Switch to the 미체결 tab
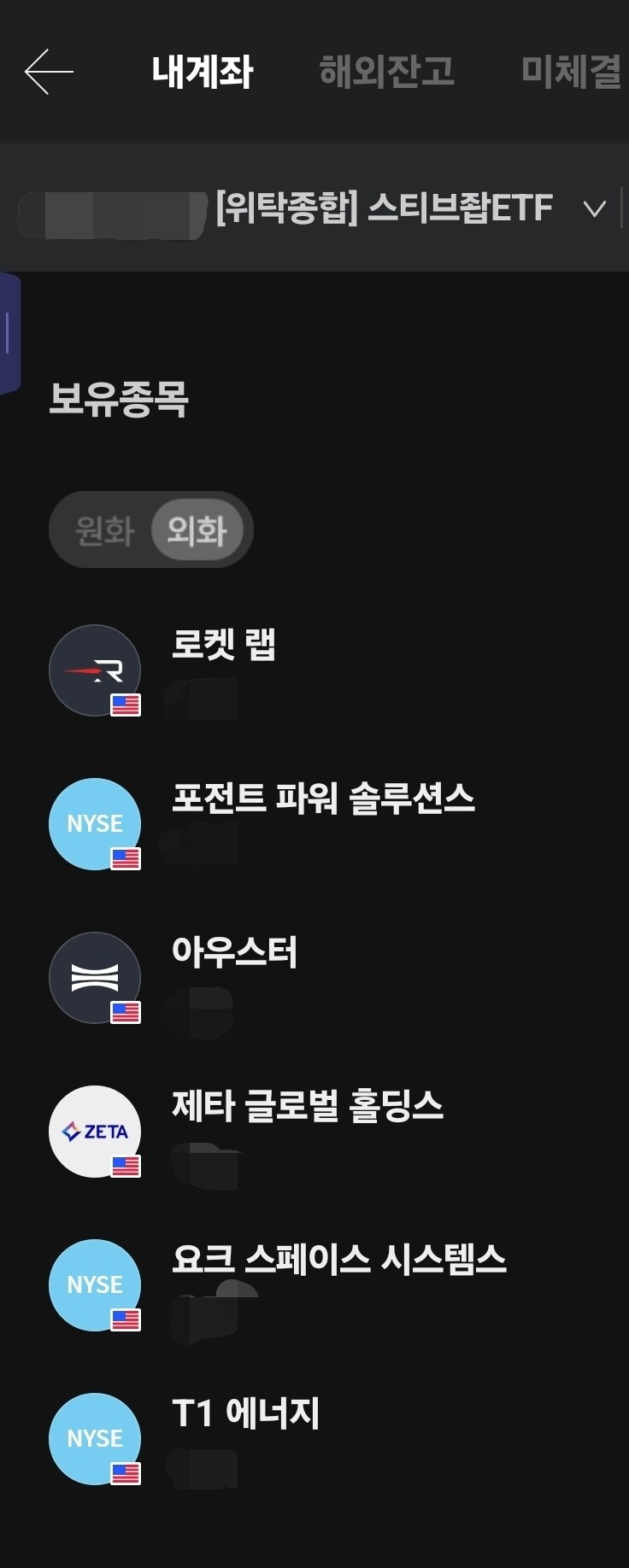The image size is (629, 1568). (571, 72)
